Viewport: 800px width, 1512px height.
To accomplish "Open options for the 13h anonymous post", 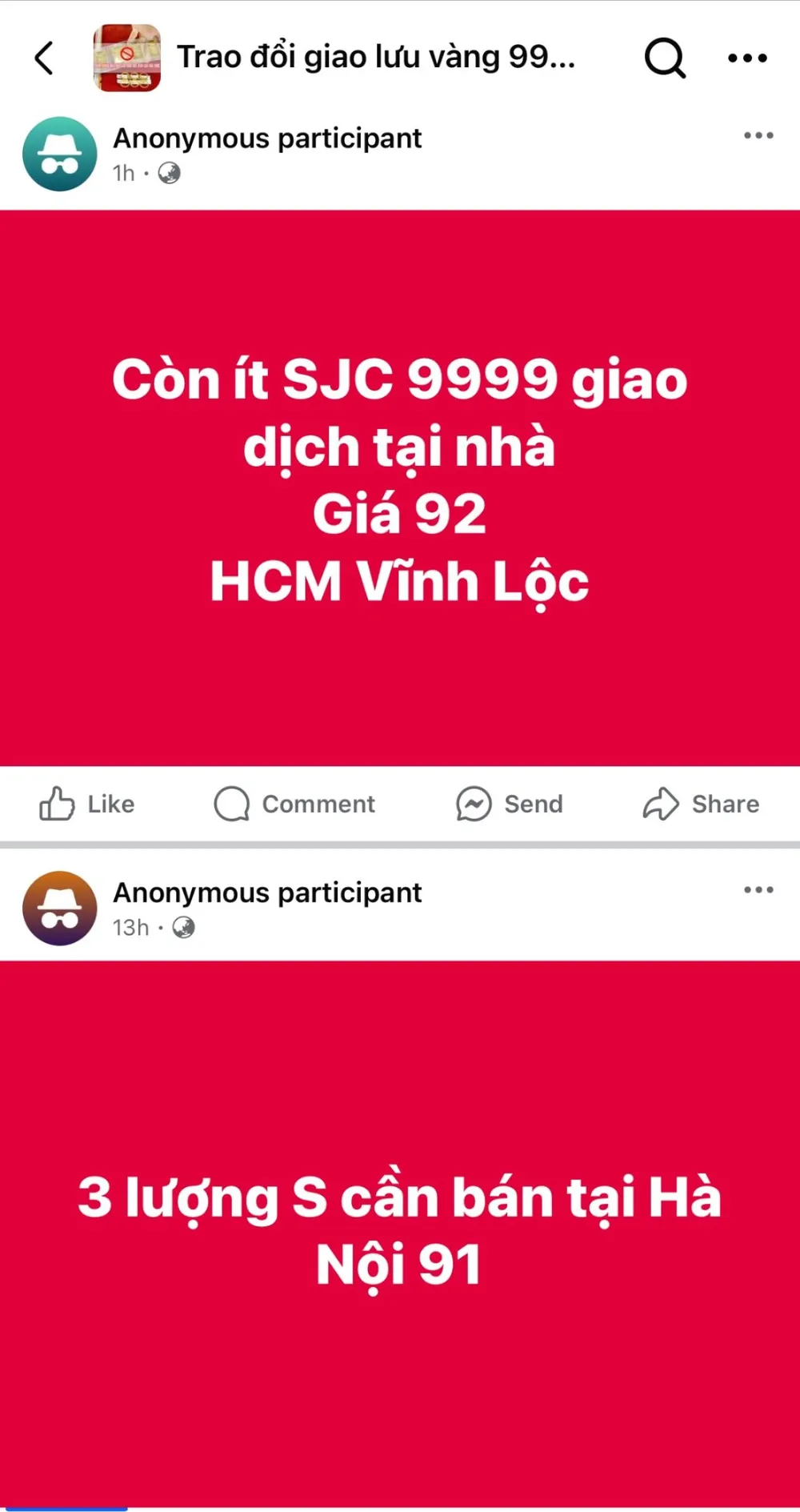I will 758,889.
